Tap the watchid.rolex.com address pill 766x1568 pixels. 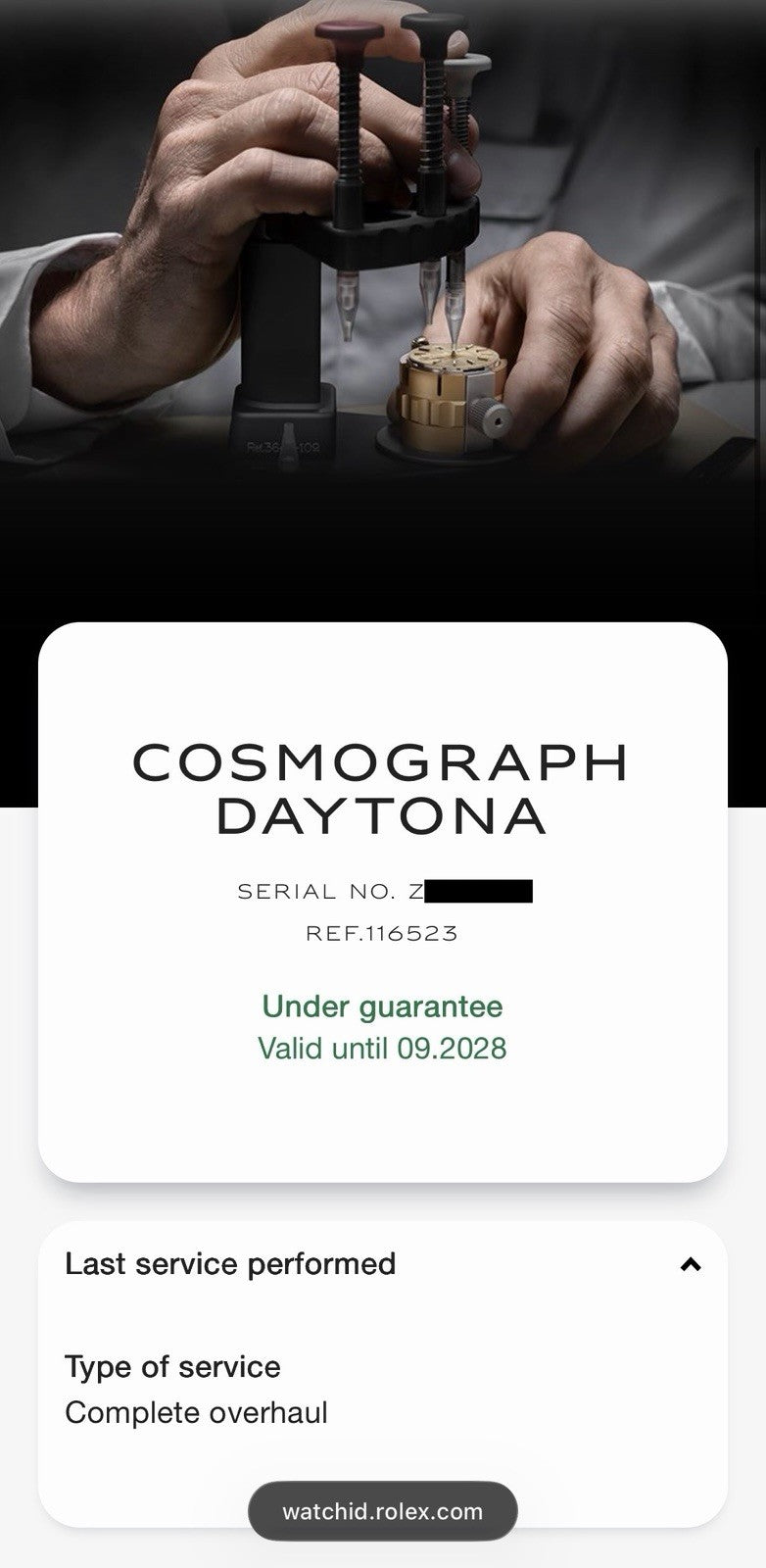(383, 1511)
